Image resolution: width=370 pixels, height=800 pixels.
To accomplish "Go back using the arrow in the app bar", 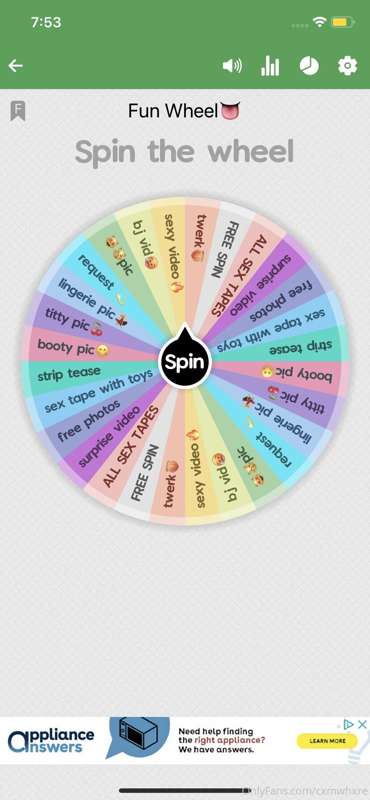I will coord(15,65).
